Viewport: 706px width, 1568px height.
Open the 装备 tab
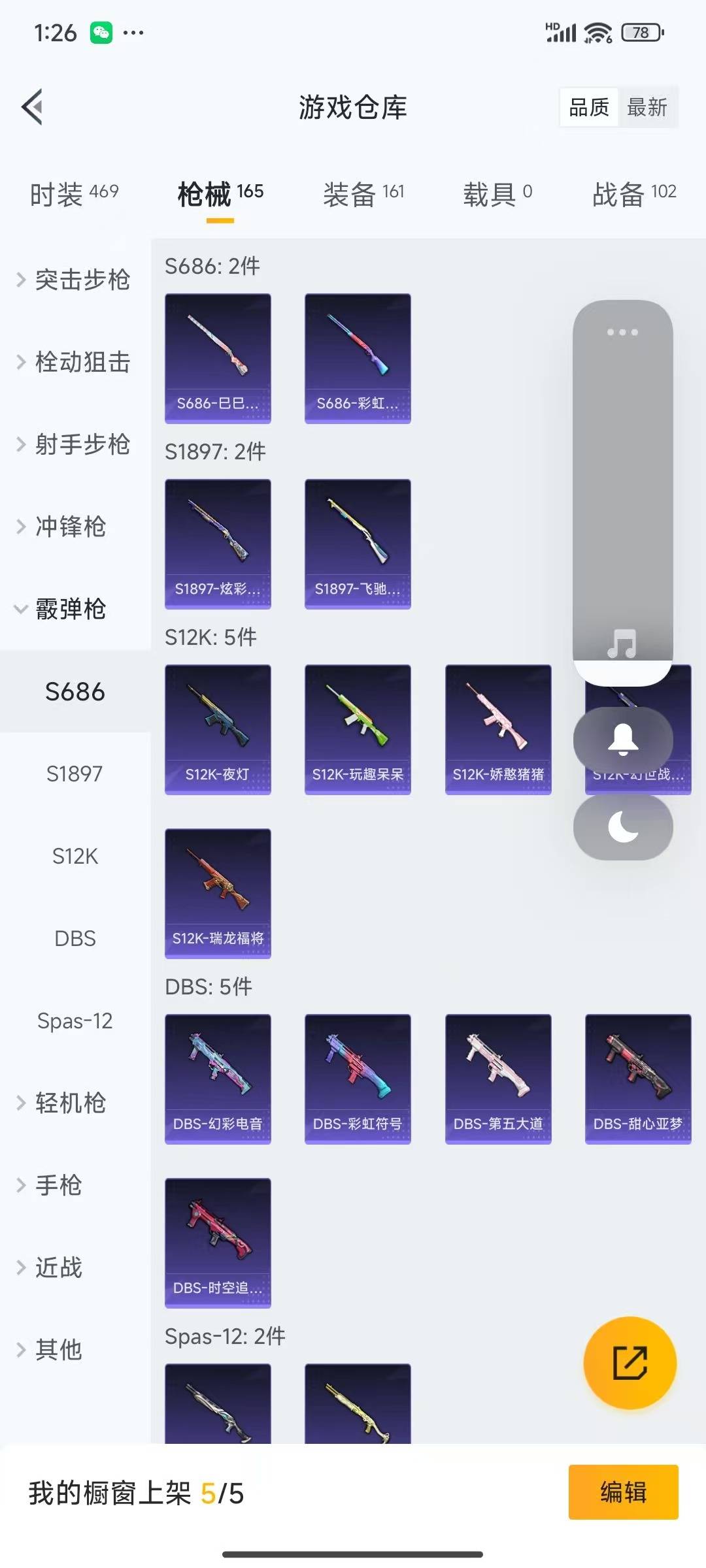pos(363,194)
